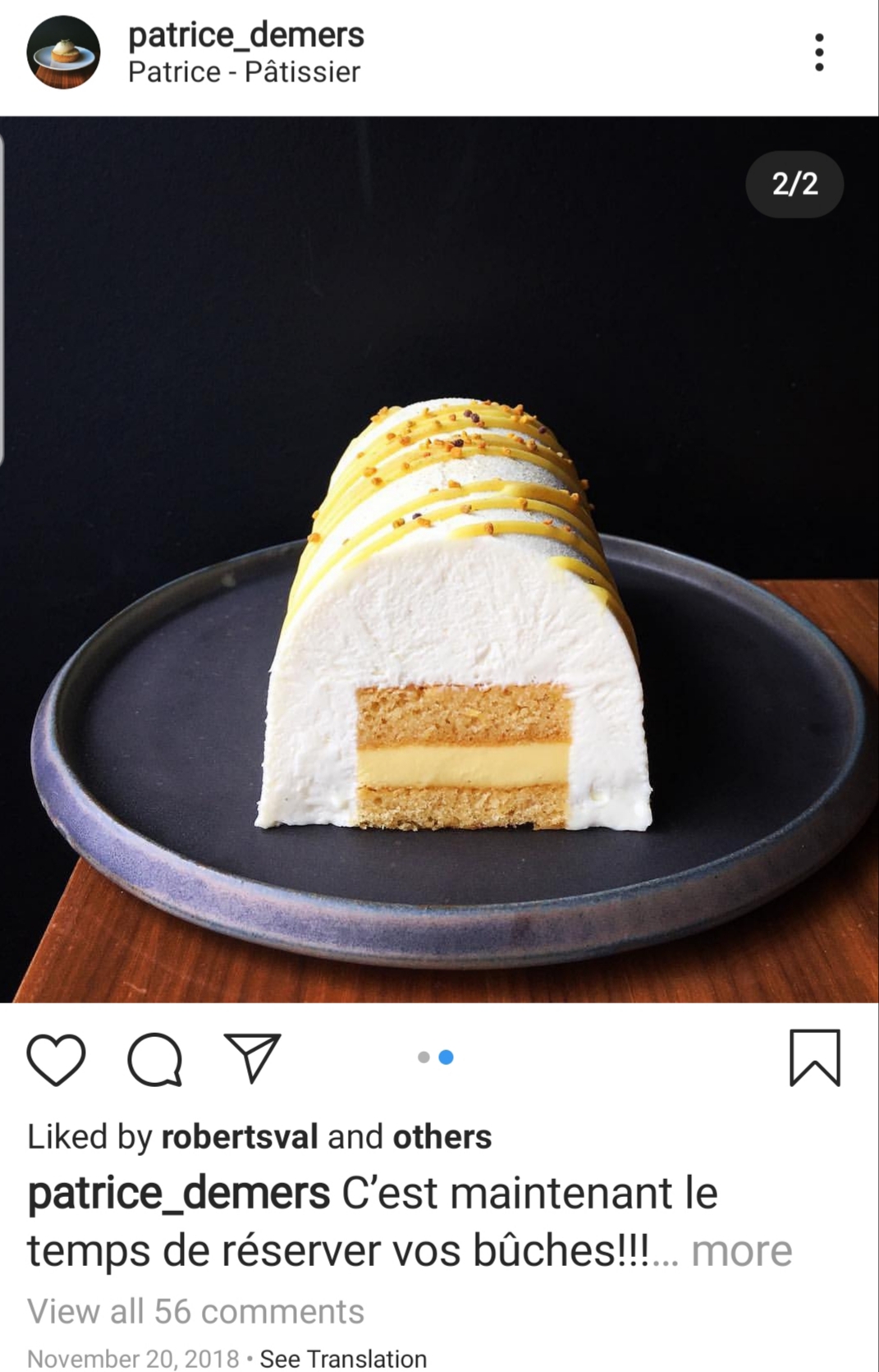Open the post overflow menu

tap(818, 53)
